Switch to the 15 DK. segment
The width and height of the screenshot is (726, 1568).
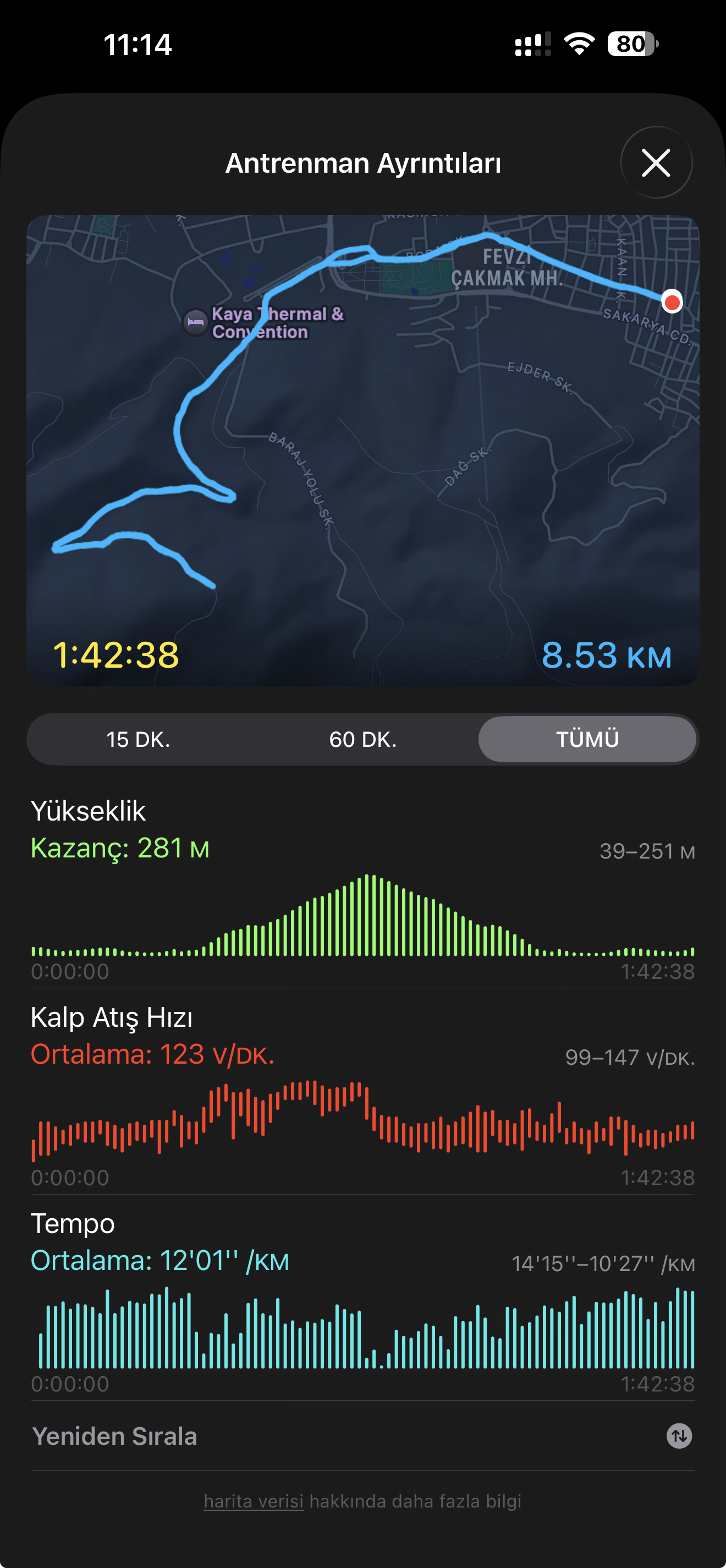point(138,739)
